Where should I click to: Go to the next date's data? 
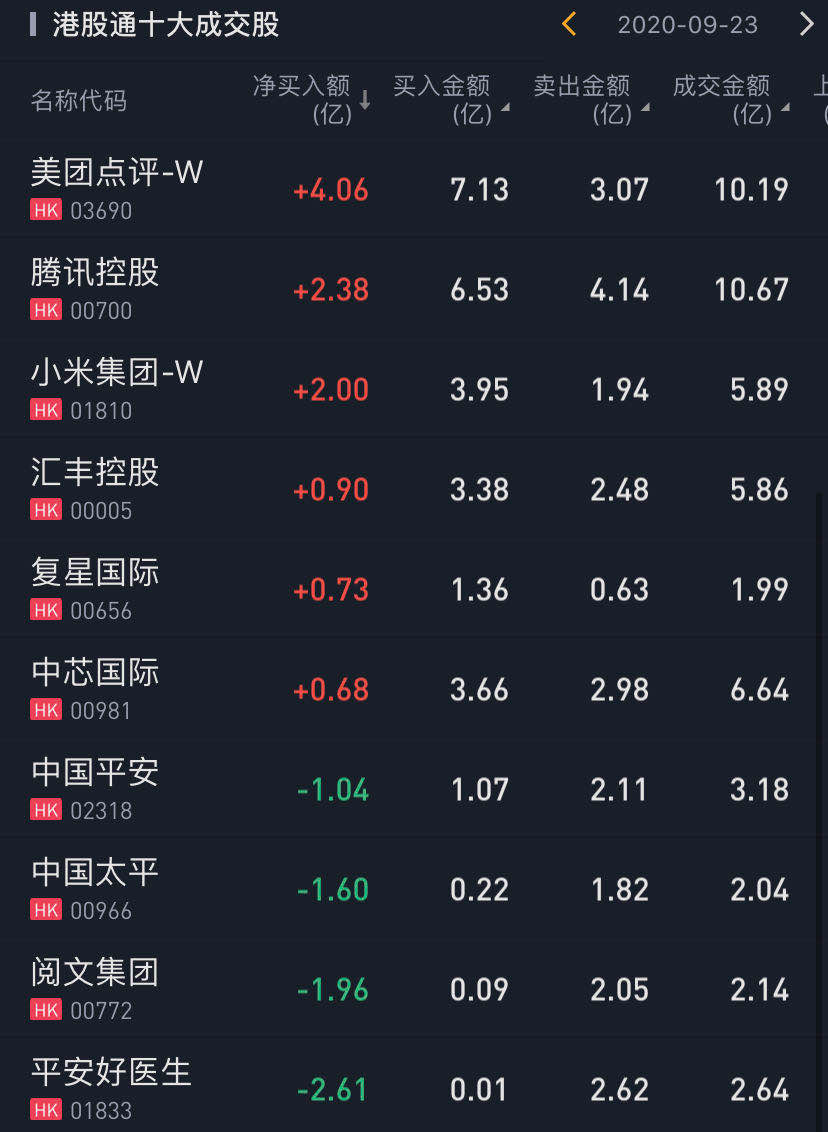(x=806, y=24)
